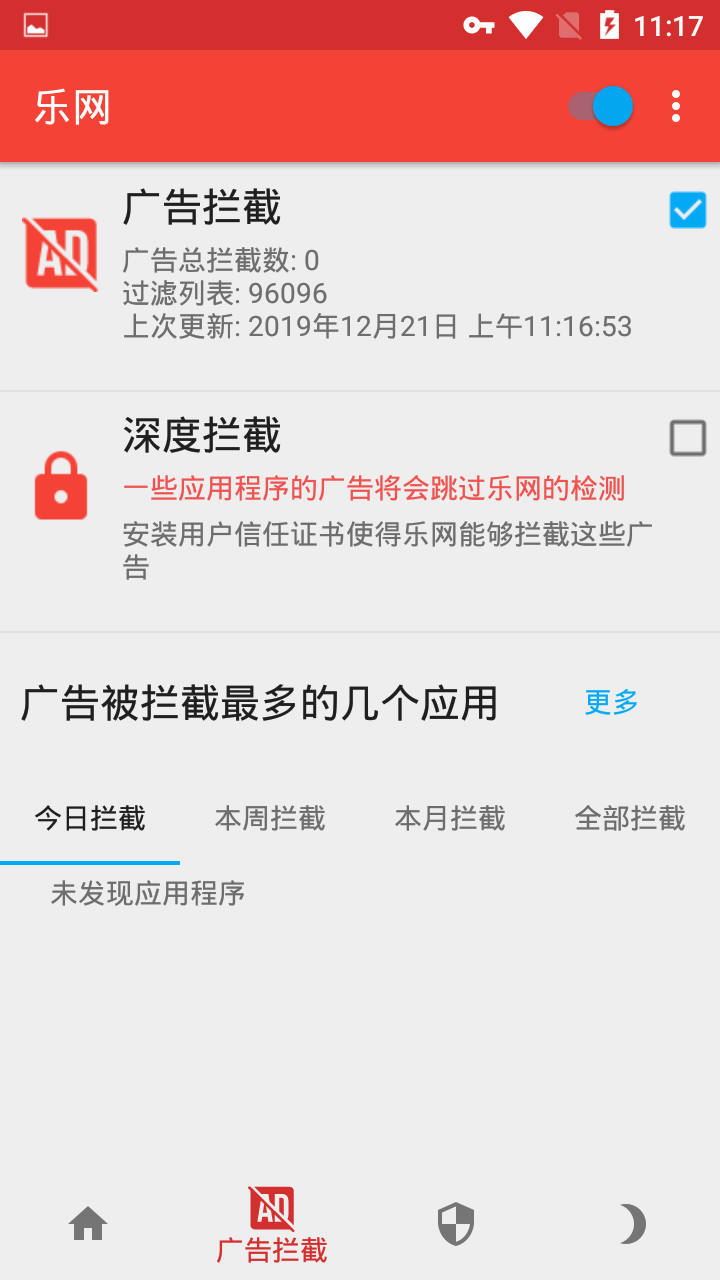Select the 今日拦截 tab
Image resolution: width=720 pixels, height=1280 pixels.
[90, 819]
